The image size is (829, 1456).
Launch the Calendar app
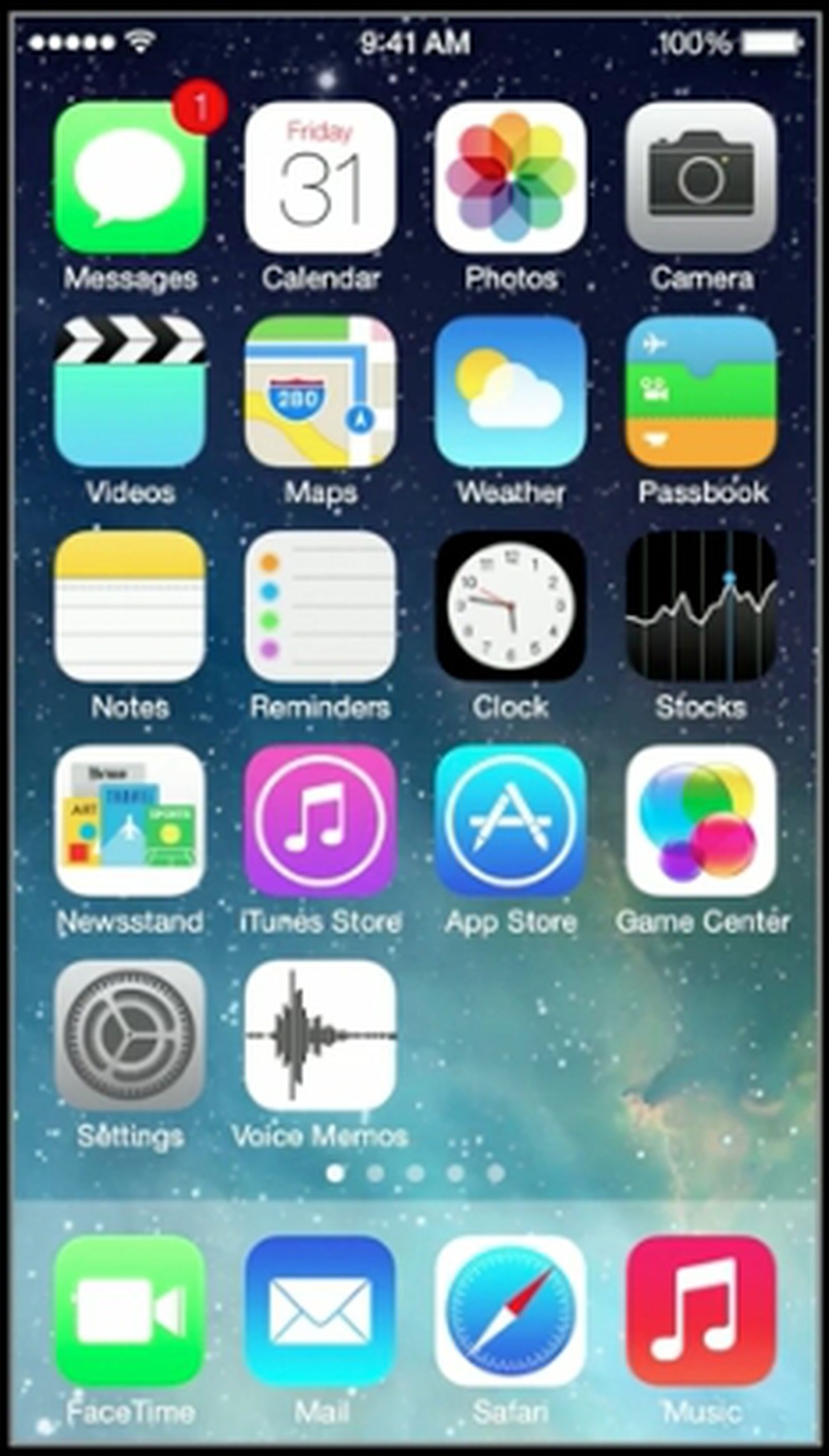pyautogui.click(x=320, y=178)
